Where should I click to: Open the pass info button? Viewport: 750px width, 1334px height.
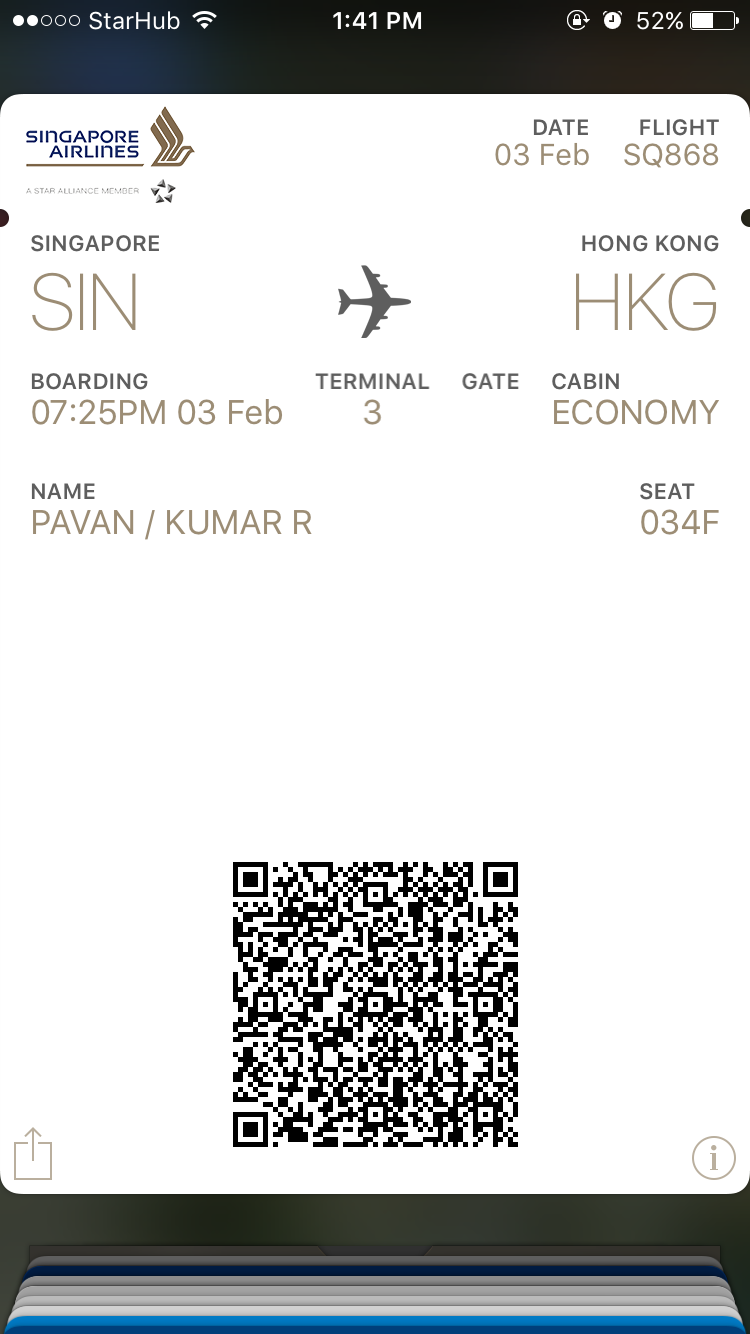[x=713, y=1158]
